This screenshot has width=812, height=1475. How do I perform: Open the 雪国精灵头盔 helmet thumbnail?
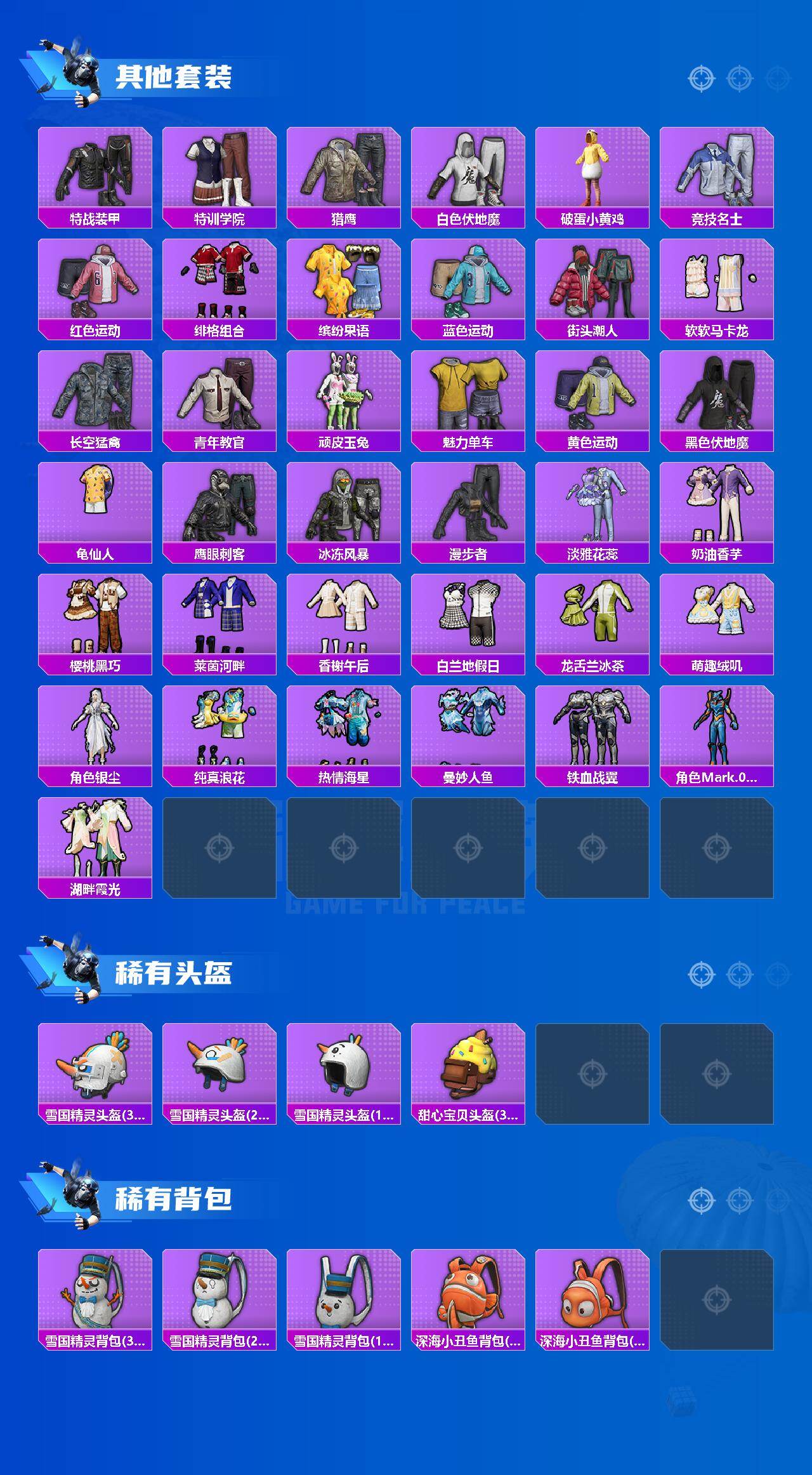(94, 1073)
